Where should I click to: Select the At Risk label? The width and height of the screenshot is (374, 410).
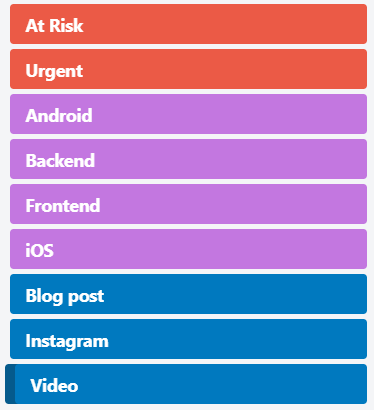[x=188, y=24]
